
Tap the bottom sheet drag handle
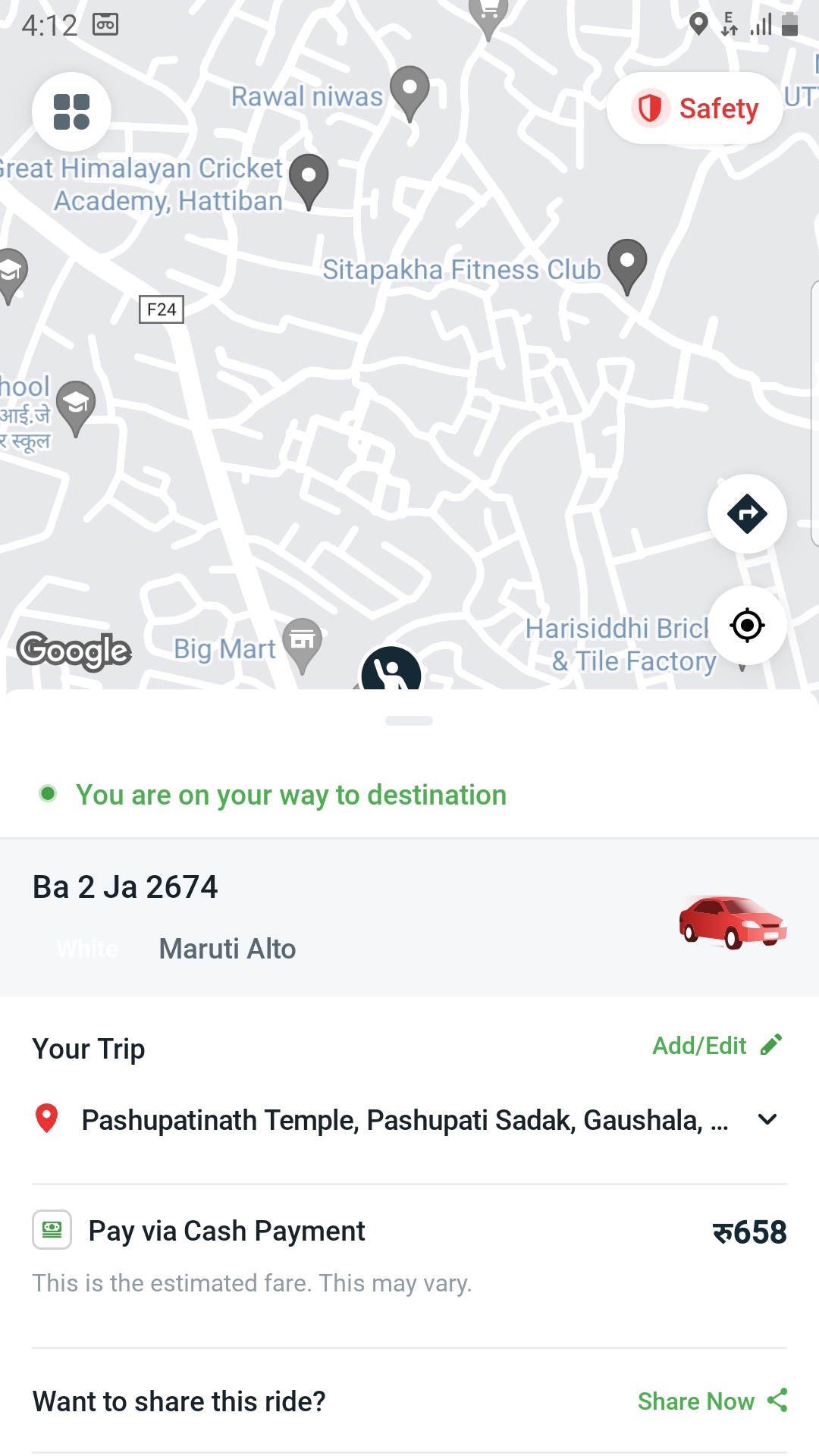(409, 720)
